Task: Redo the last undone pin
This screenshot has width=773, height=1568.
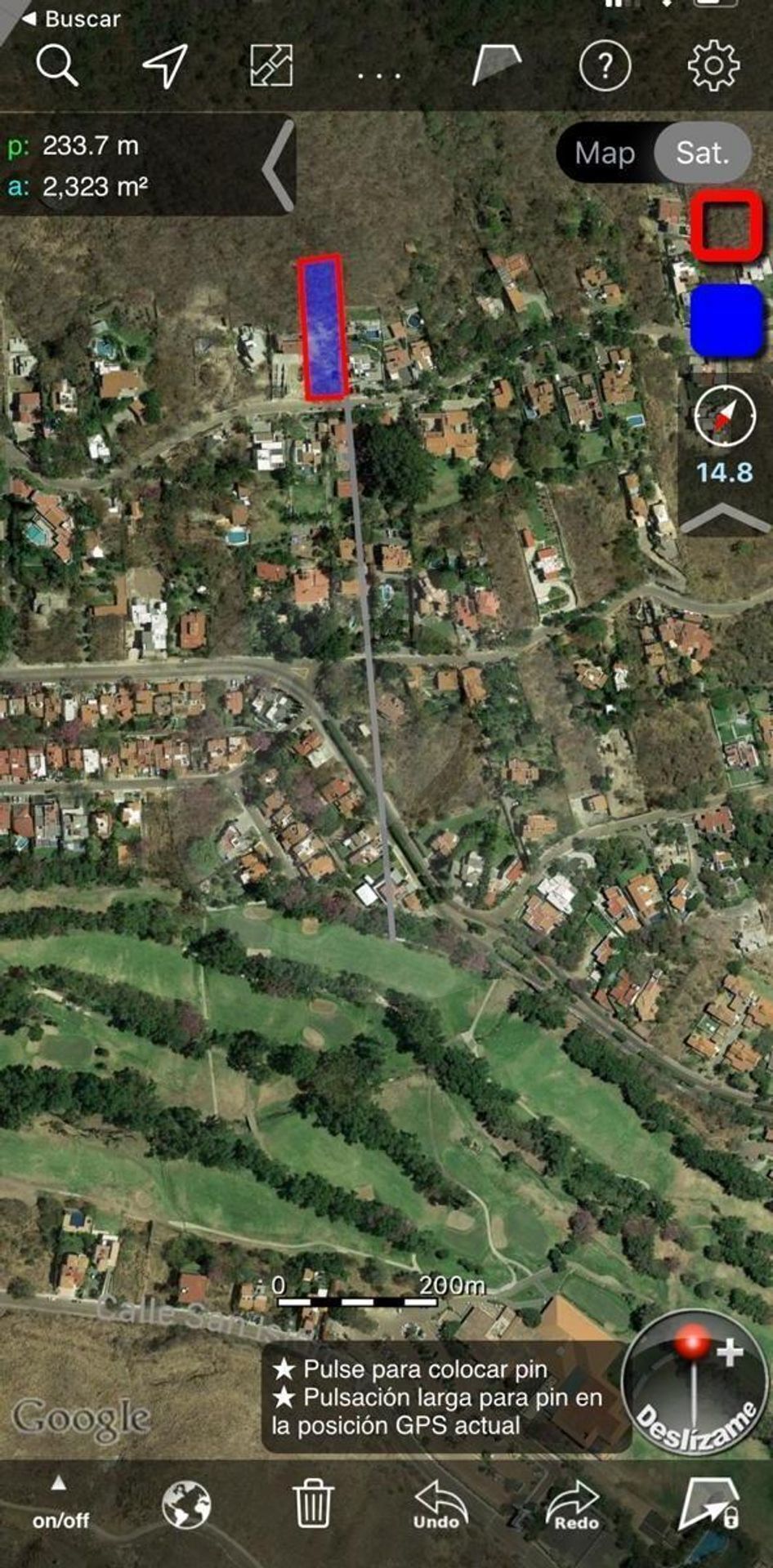Action: coord(576,1504)
